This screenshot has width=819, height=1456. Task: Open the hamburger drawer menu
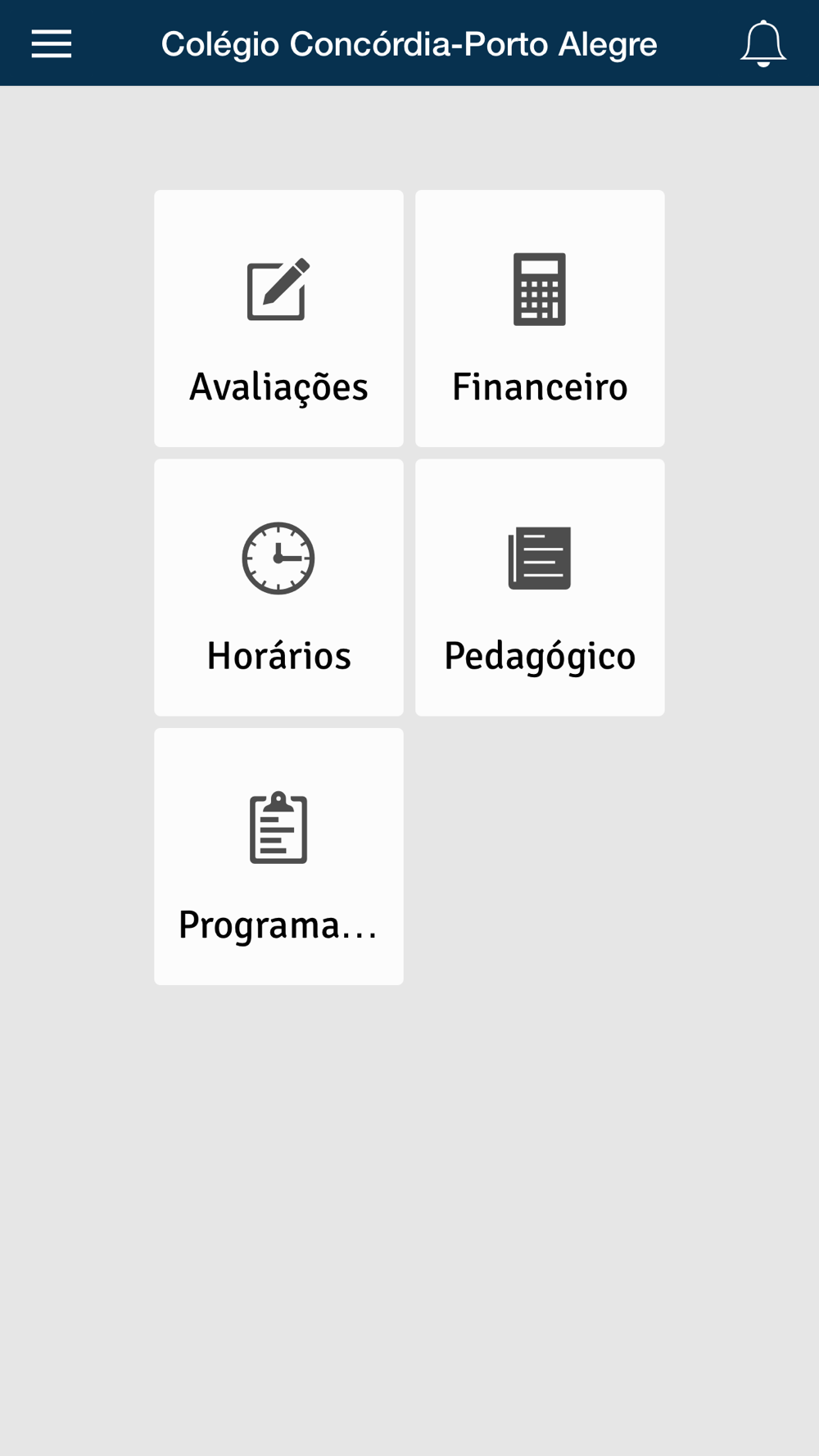(52, 43)
